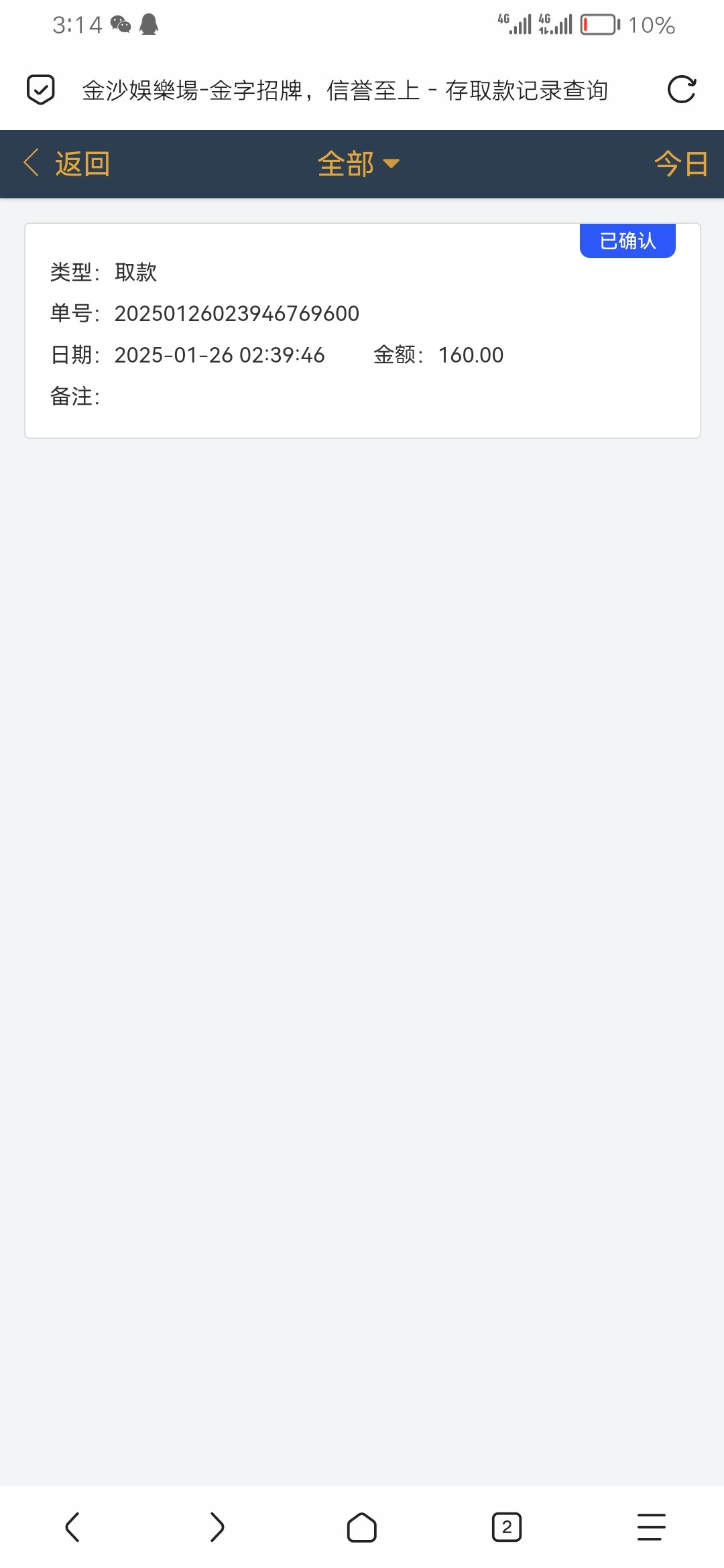Viewport: 724px width, 1568px height.
Task: Open the 今日 date filter
Action: pos(681,164)
